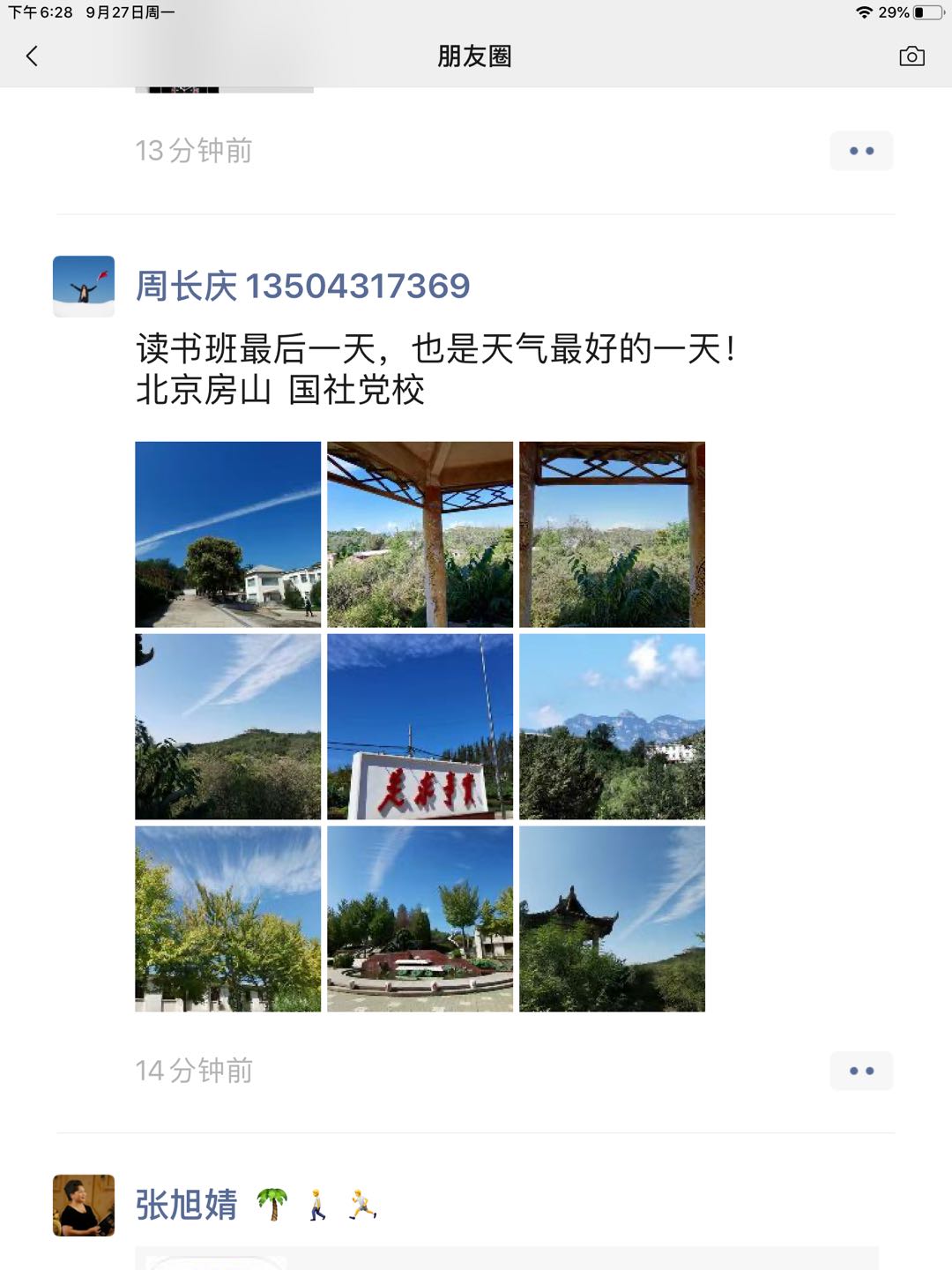Open the photo with the pavilion rooftop
Viewport: 952px width, 1270px height.
click(612, 919)
